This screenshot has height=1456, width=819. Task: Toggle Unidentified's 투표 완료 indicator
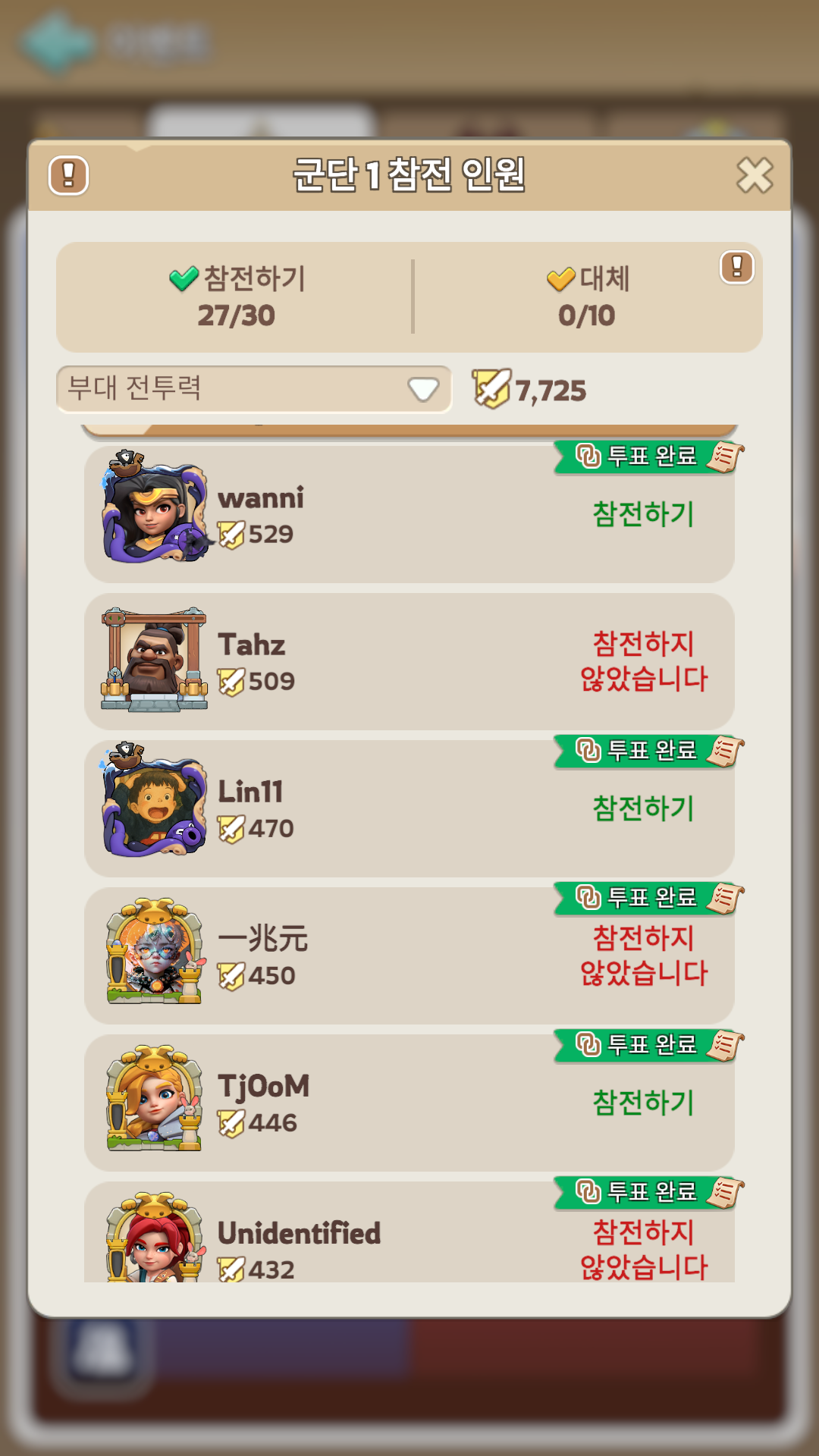pyautogui.click(x=645, y=1192)
